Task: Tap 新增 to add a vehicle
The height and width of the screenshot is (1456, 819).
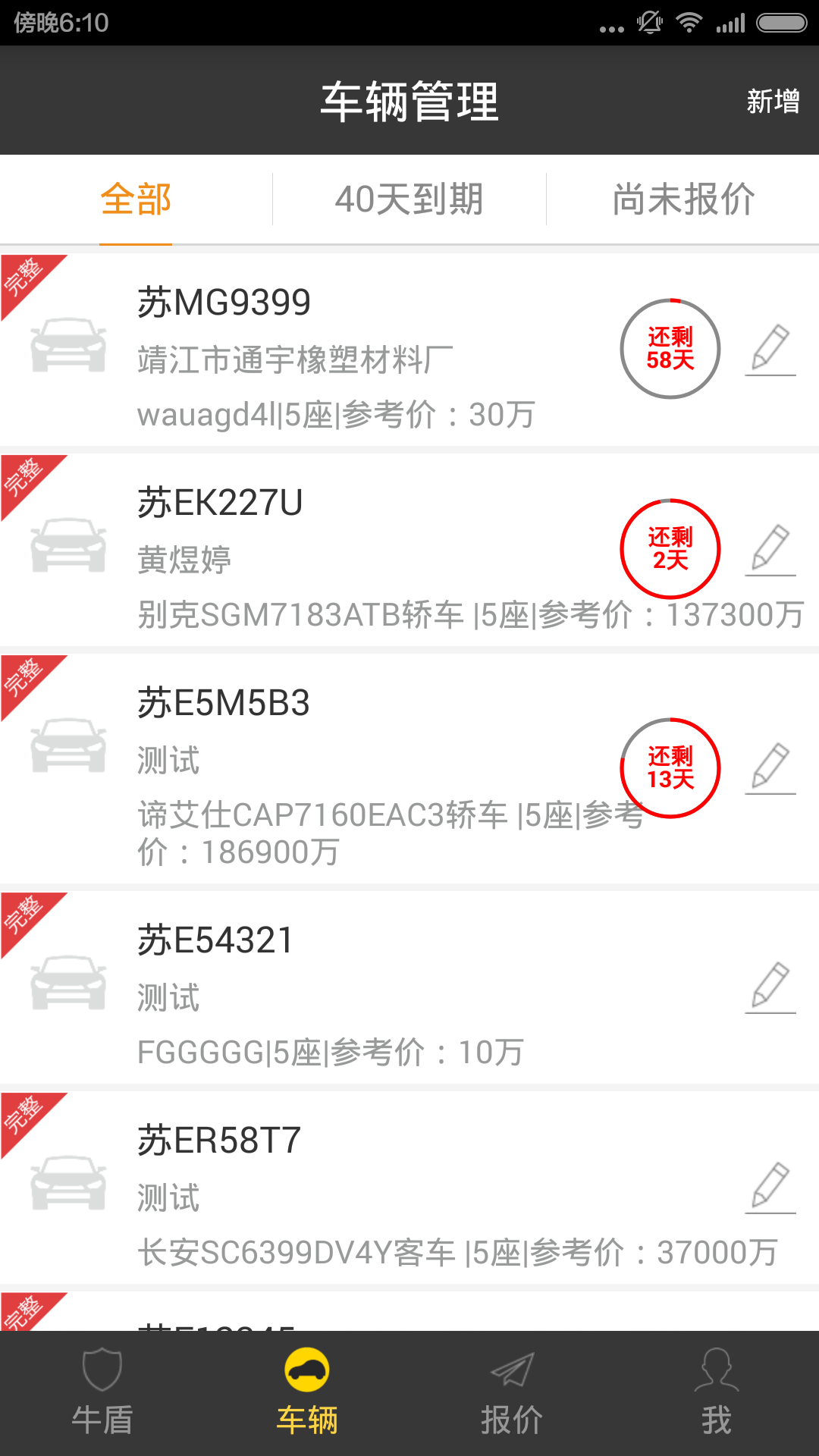Action: pos(772,101)
